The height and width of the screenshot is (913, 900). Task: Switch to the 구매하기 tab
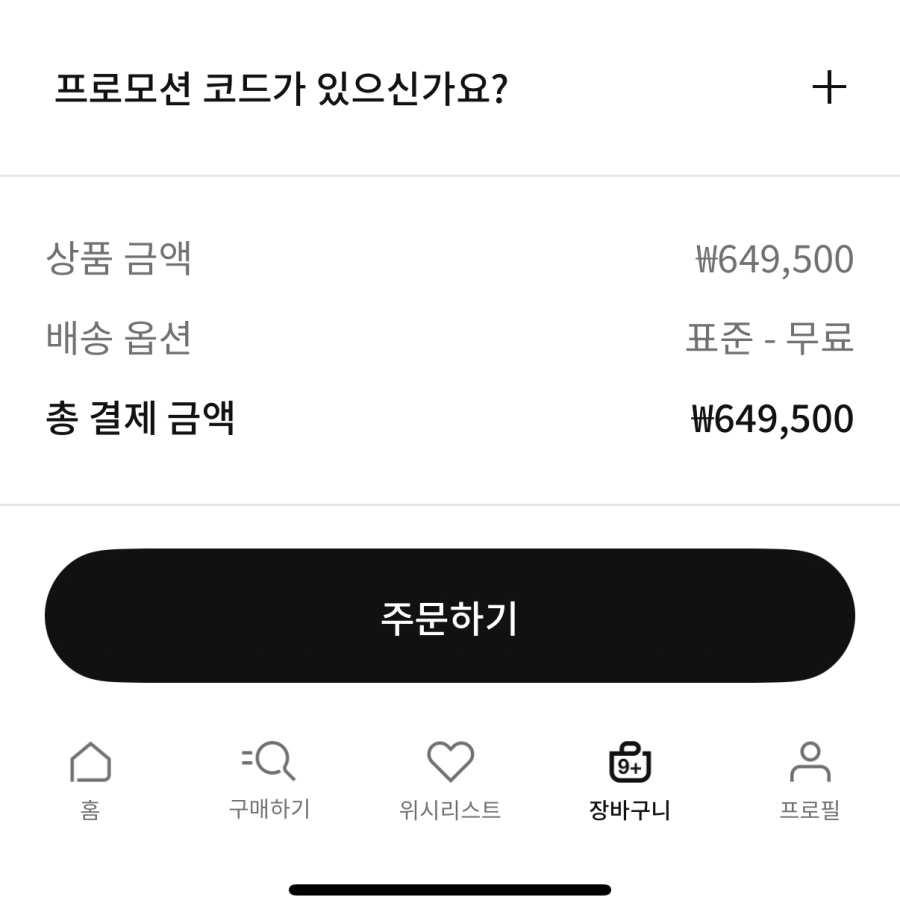coord(269,780)
